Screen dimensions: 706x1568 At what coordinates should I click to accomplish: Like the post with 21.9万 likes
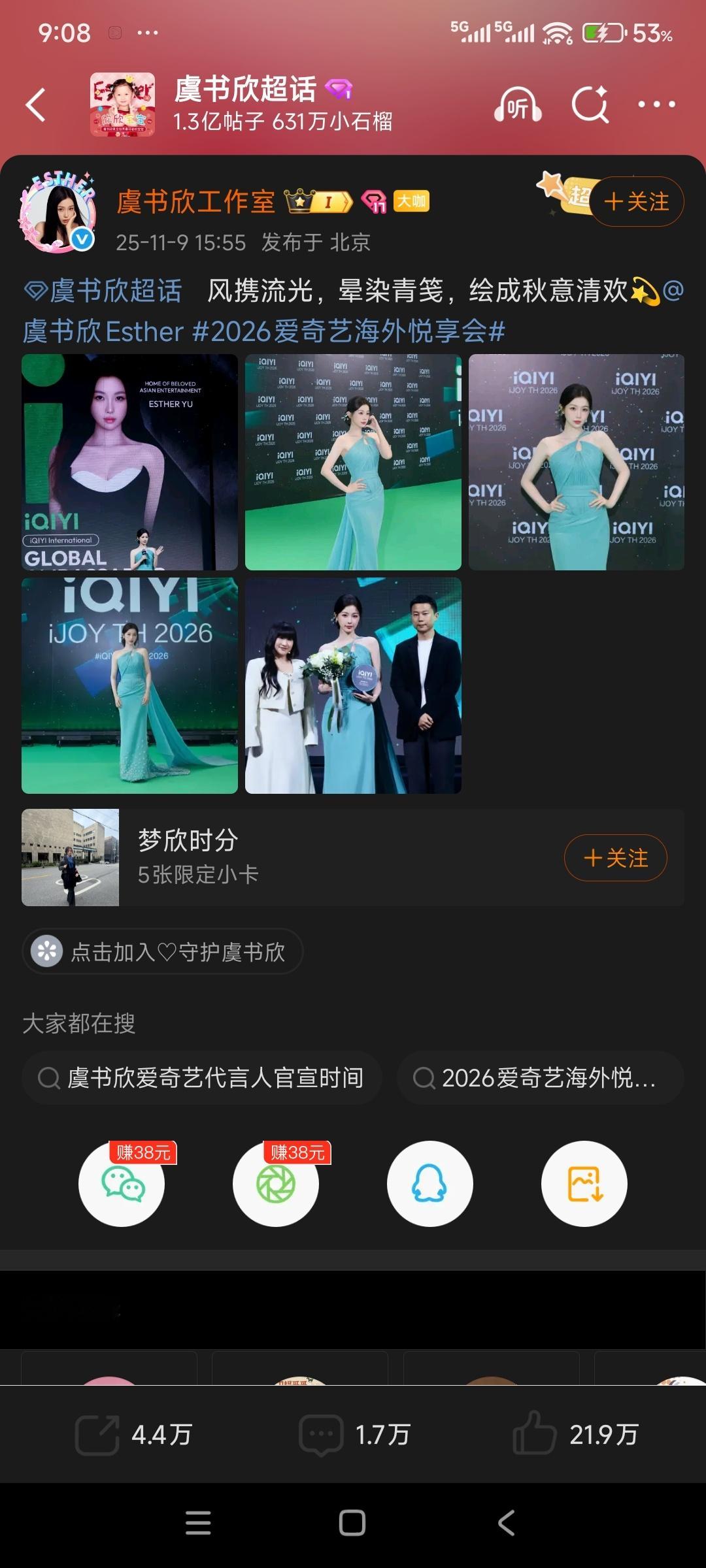(x=575, y=1435)
